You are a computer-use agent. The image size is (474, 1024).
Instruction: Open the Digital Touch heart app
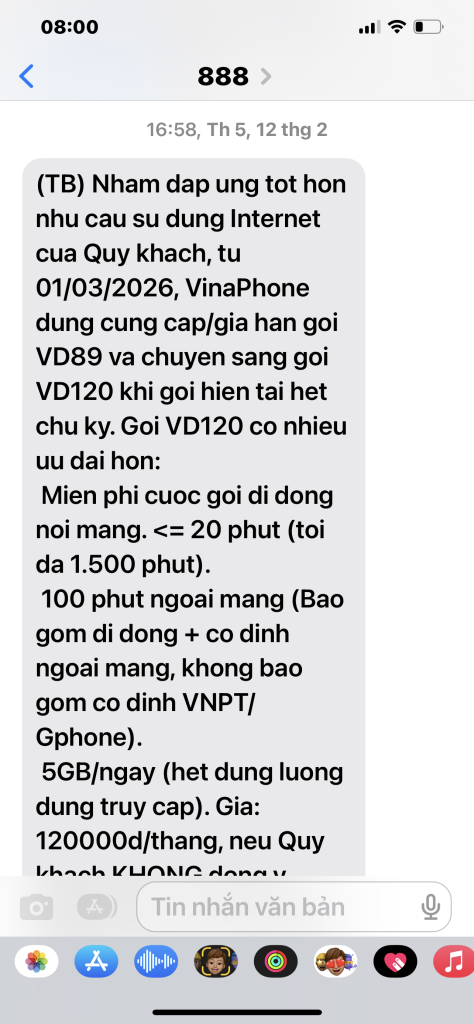click(395, 961)
